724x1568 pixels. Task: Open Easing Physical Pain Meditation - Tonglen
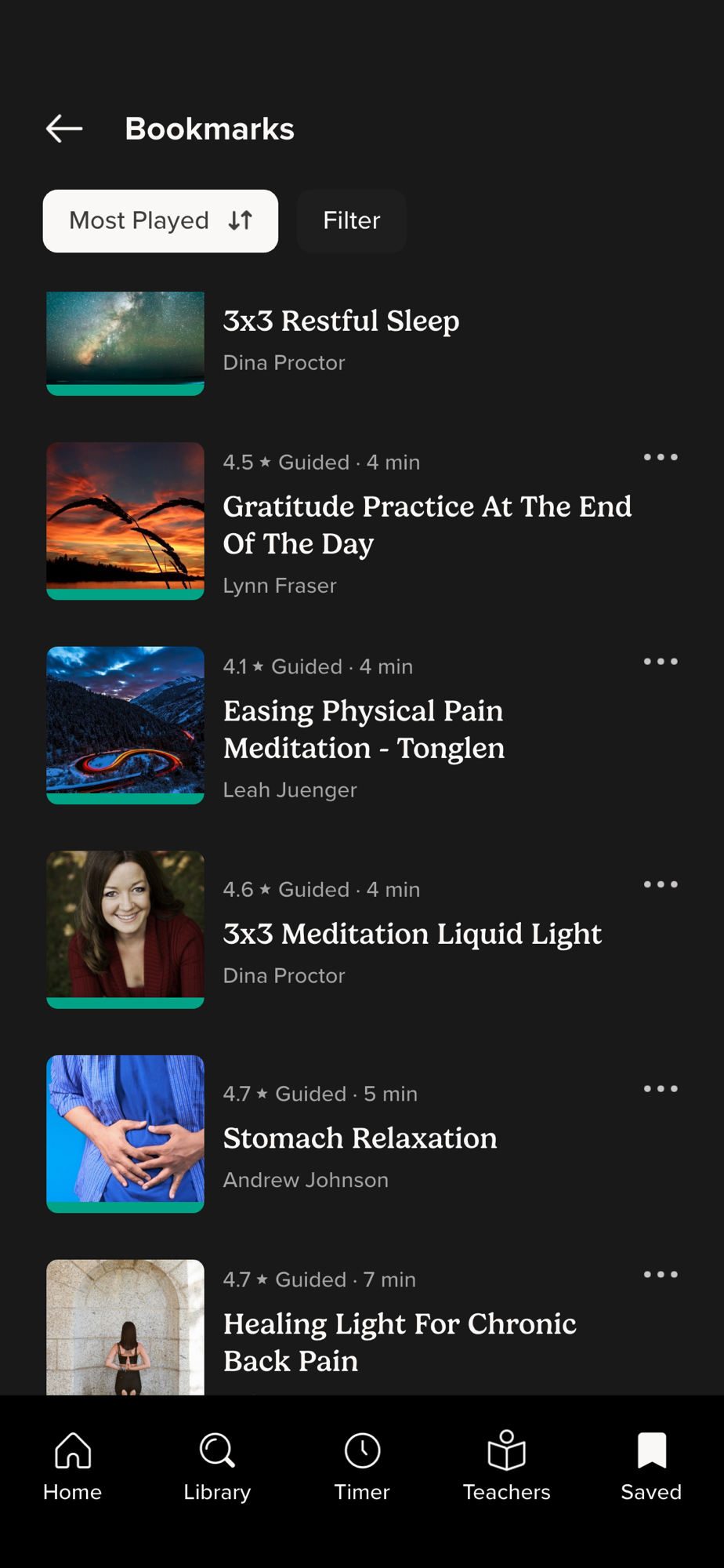coord(364,729)
